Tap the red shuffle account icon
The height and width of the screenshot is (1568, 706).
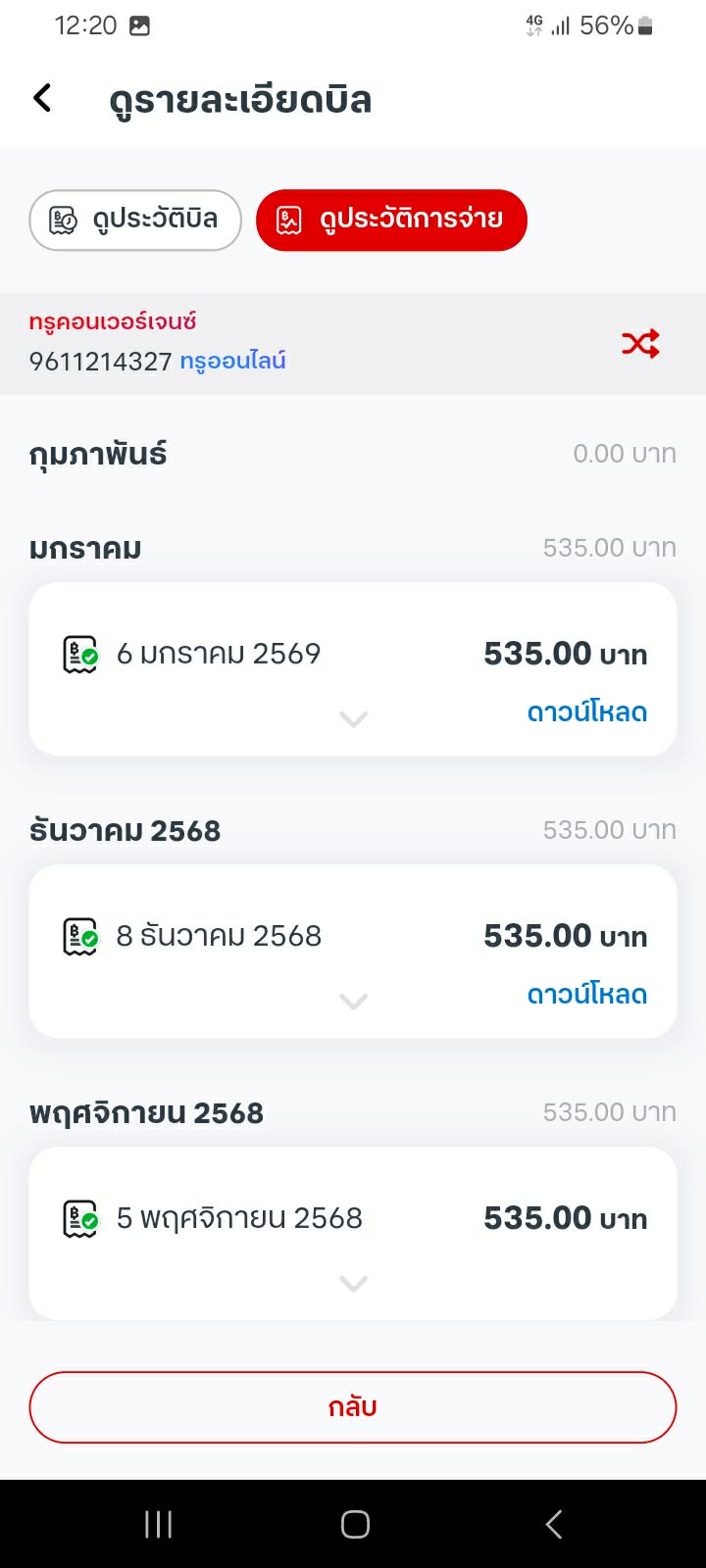pos(640,343)
